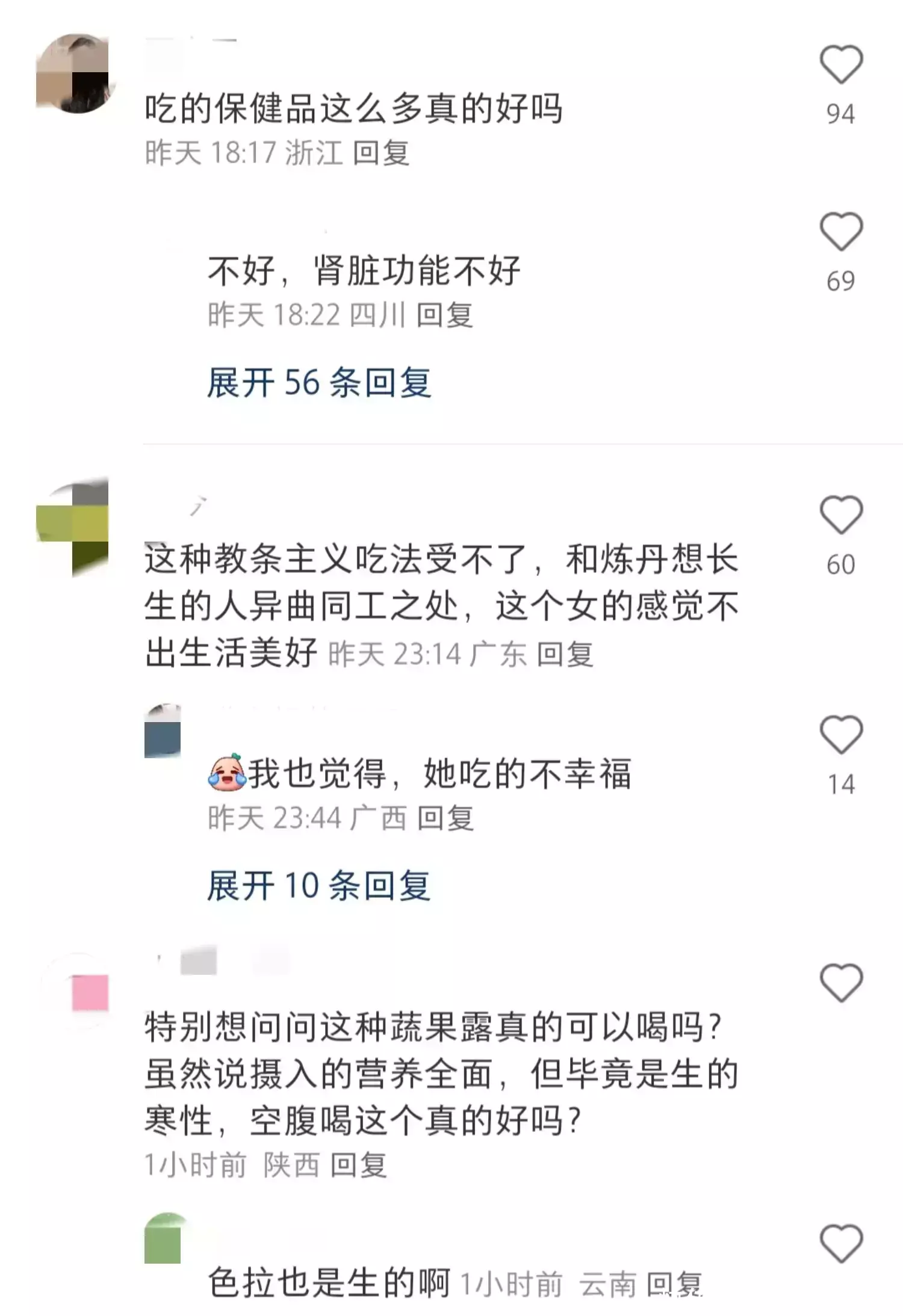Expand 展开 56 条回复
Screen dimensions: 903x1316
click(x=319, y=383)
